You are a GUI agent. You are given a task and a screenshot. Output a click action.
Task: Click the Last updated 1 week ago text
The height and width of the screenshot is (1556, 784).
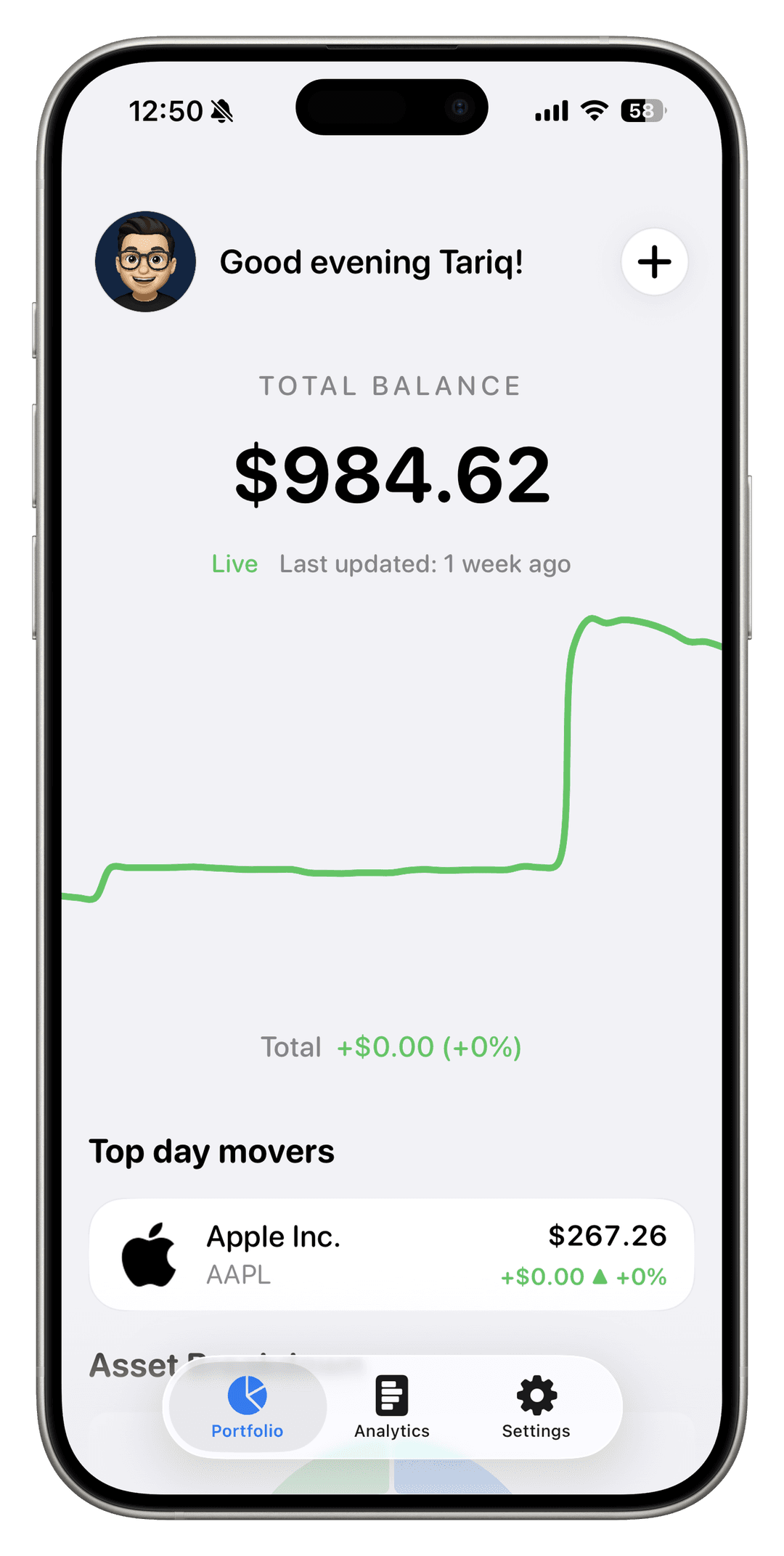(x=424, y=563)
